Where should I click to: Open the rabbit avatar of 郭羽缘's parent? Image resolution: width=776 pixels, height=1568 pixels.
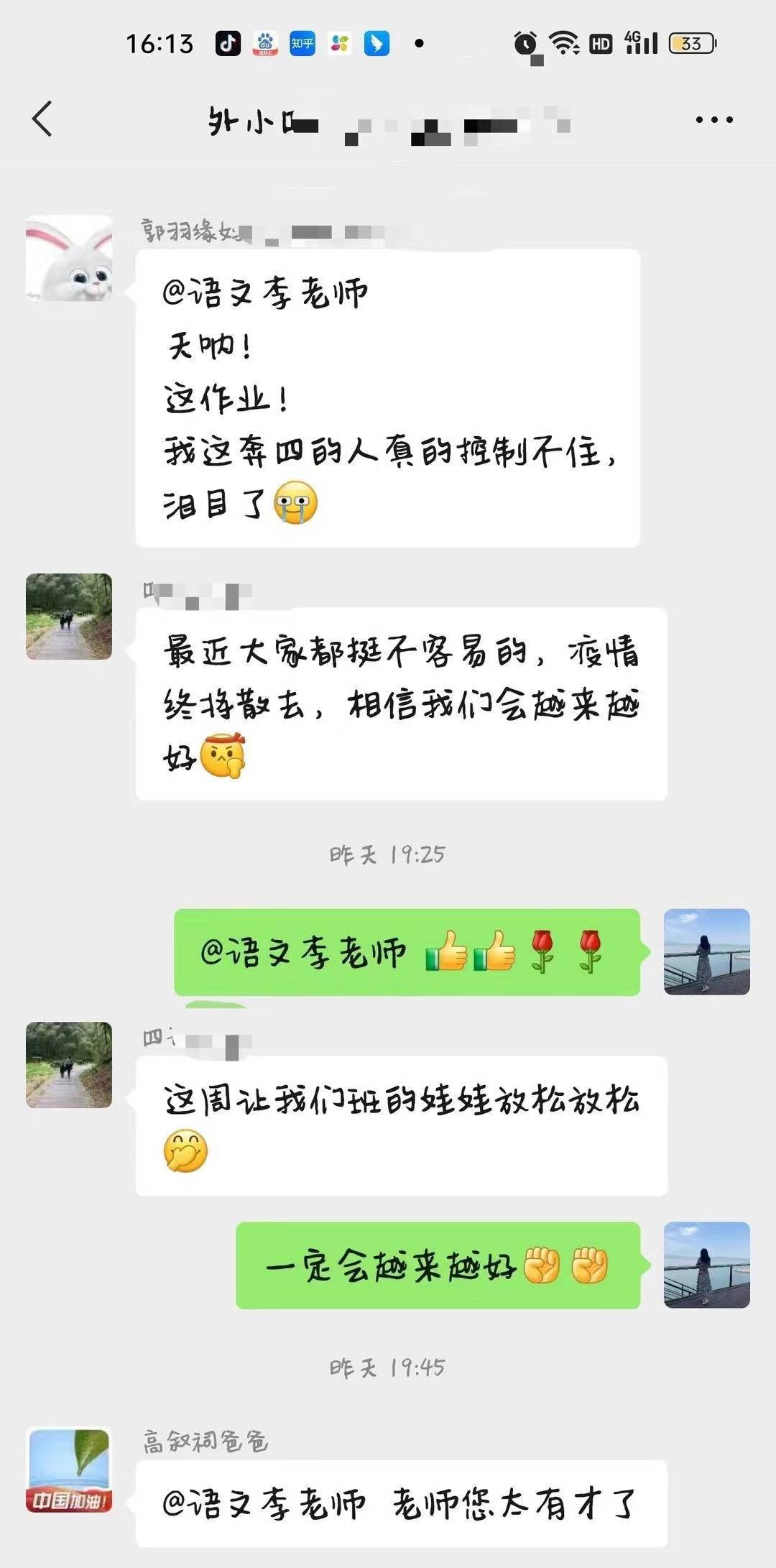point(69,258)
